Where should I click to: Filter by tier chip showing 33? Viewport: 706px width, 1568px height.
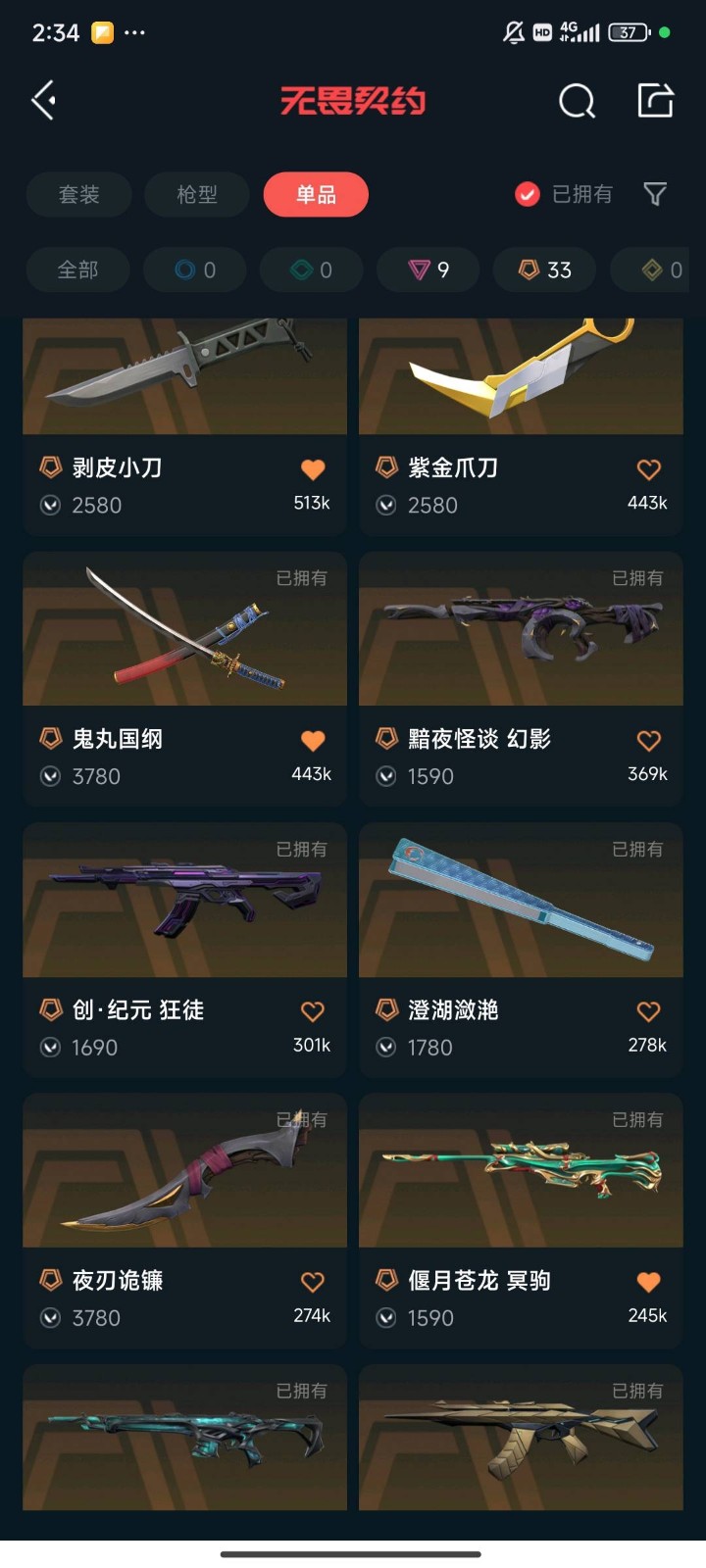[545, 269]
